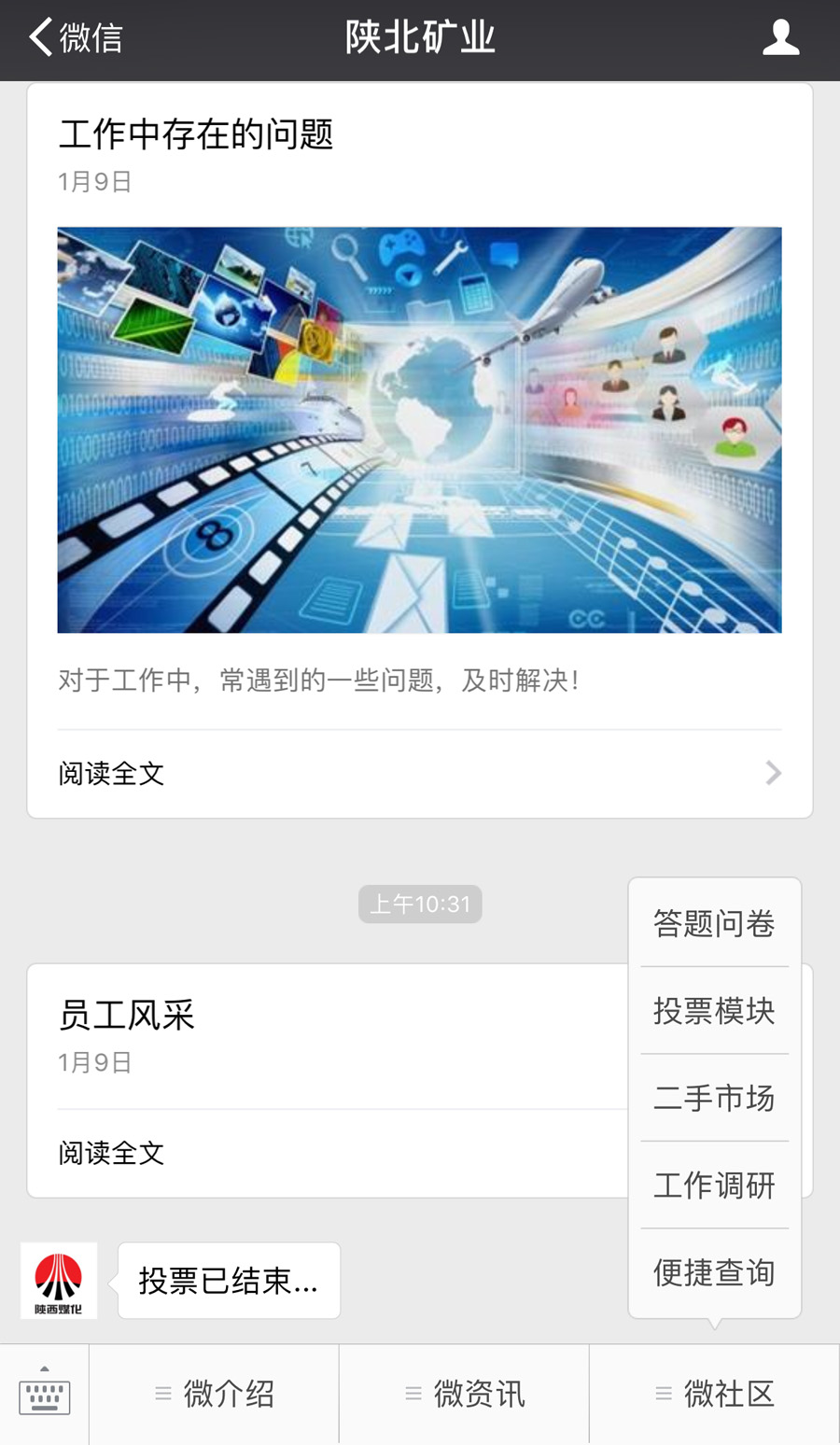Expand the 微介绍 bottom menu
Viewport: 840px width, 1445px height.
coord(215,1395)
